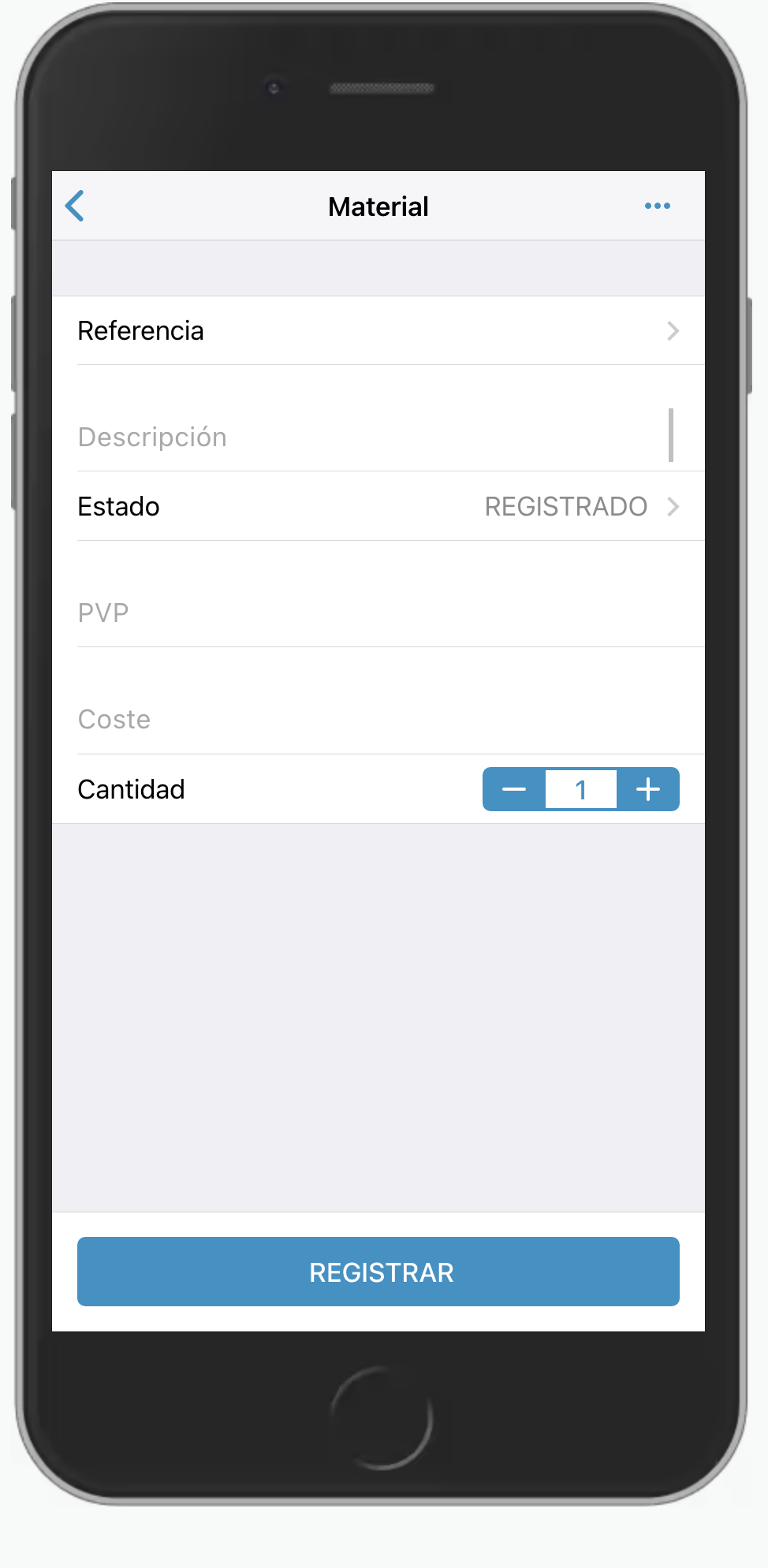The height and width of the screenshot is (1568, 768).
Task: Tap the PVP input field
Action: click(x=378, y=613)
